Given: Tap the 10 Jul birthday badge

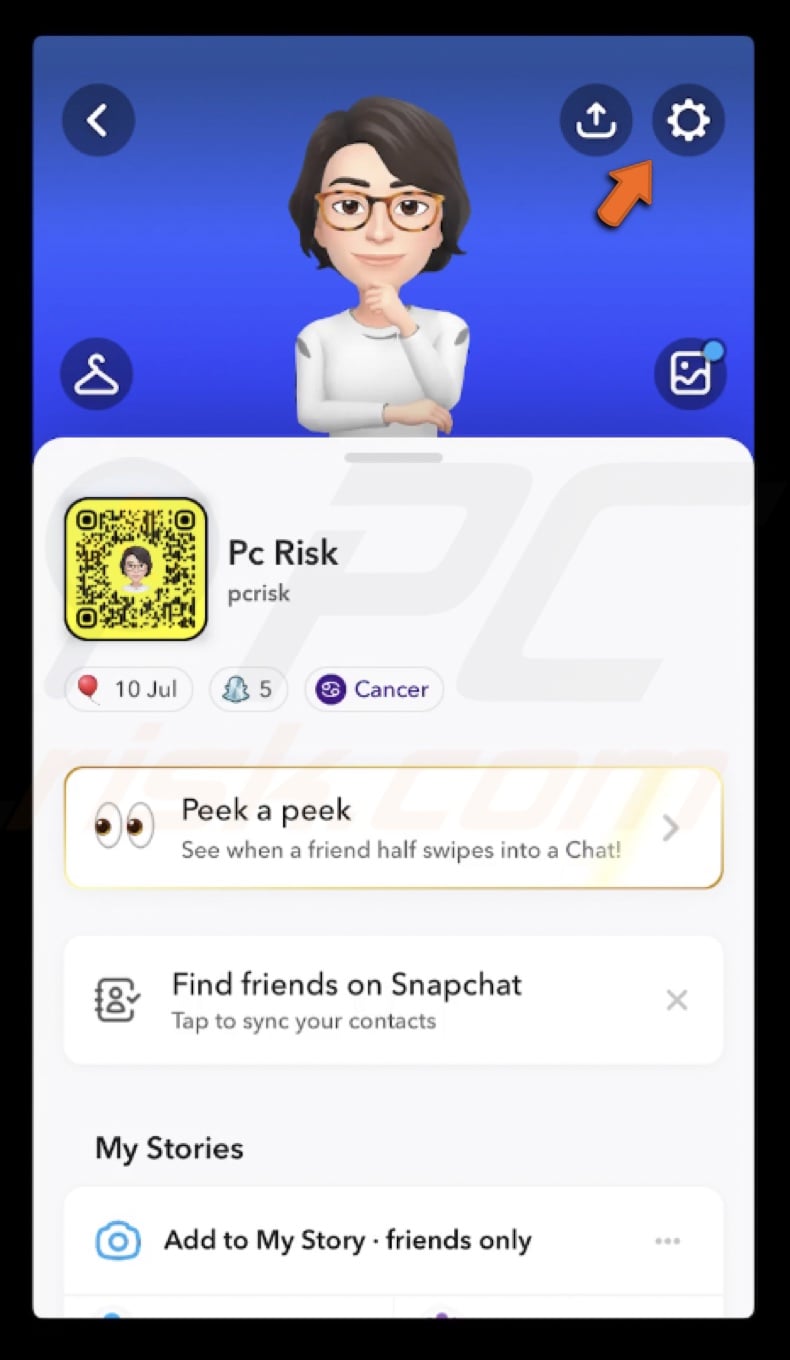Looking at the screenshot, I should click(x=128, y=689).
